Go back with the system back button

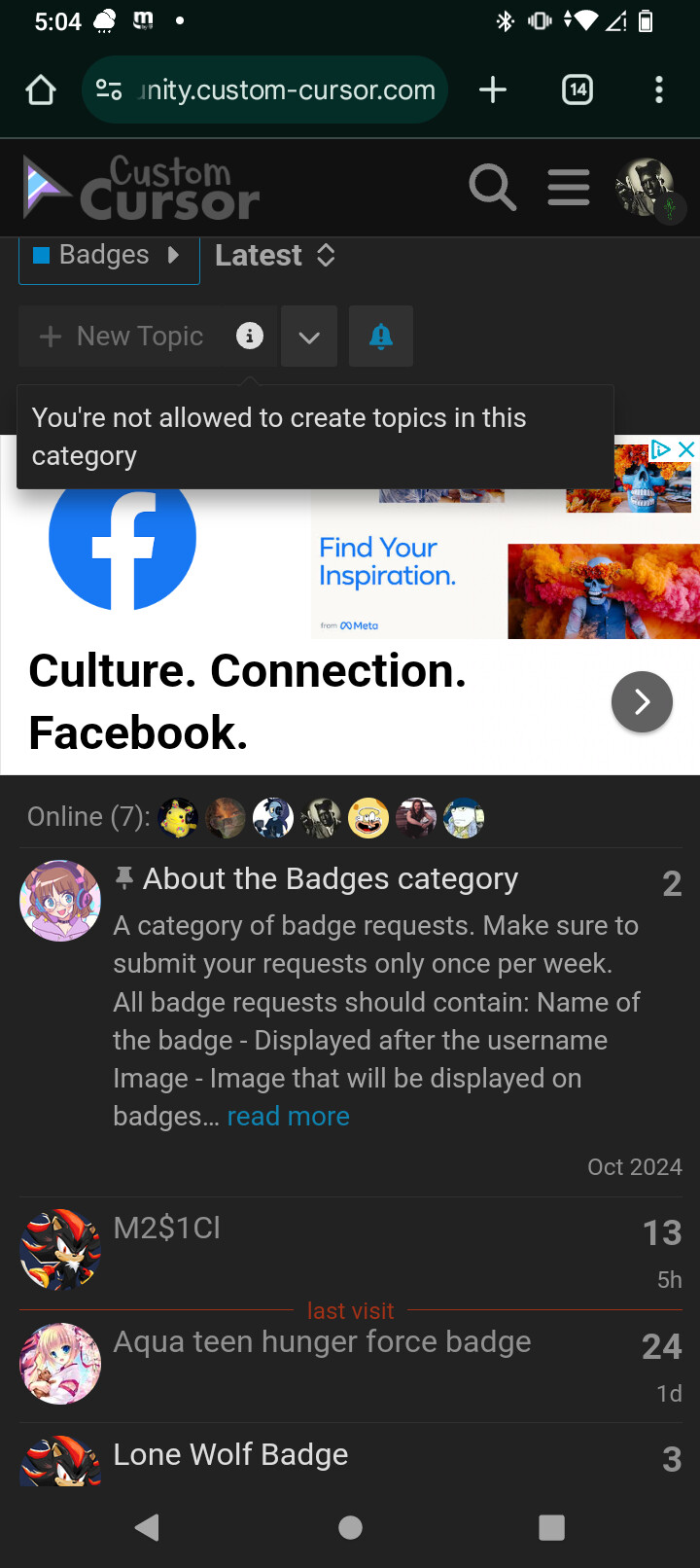[x=147, y=1527]
